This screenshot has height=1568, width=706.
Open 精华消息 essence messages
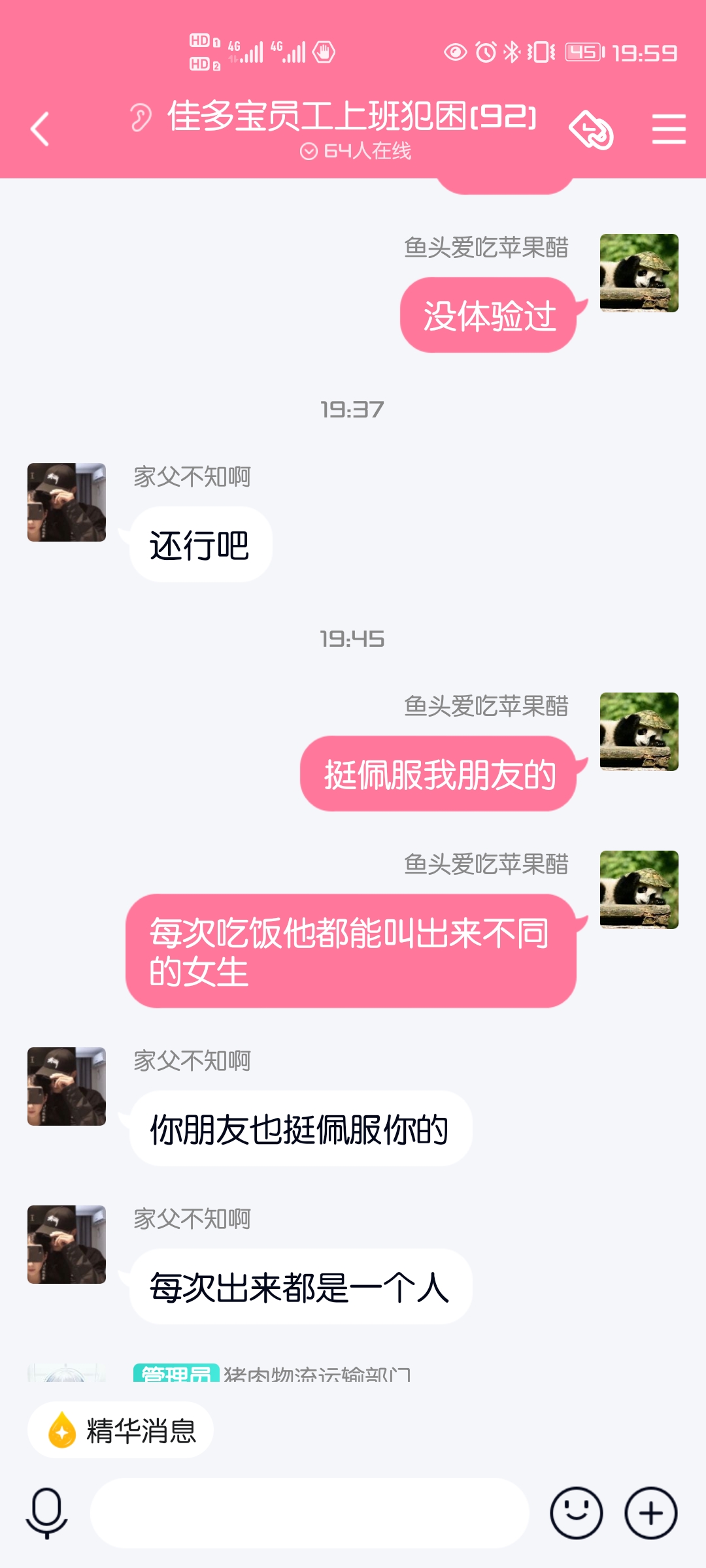(121, 1430)
